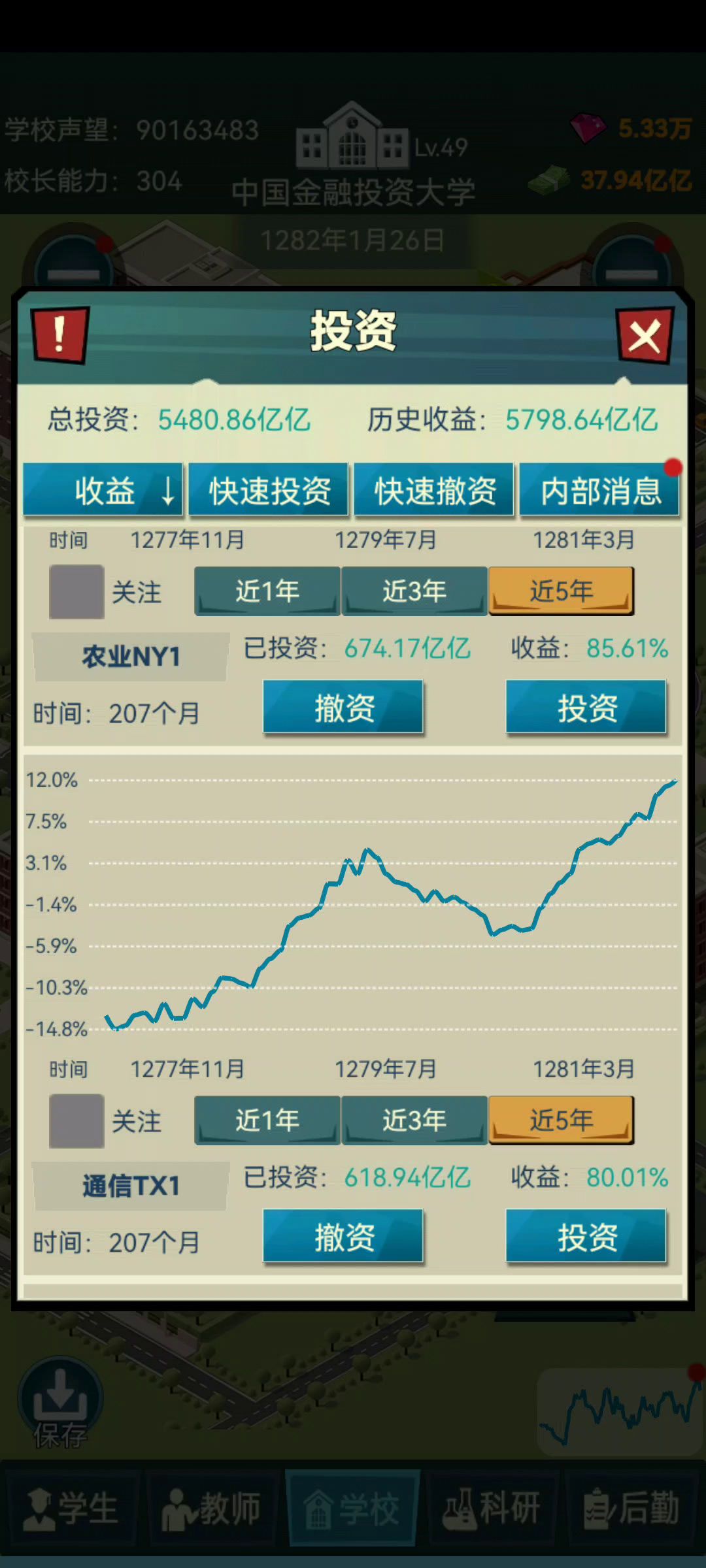Invest in 农业NY1 with 投资
Screen dimensions: 706x1568
[x=586, y=708]
